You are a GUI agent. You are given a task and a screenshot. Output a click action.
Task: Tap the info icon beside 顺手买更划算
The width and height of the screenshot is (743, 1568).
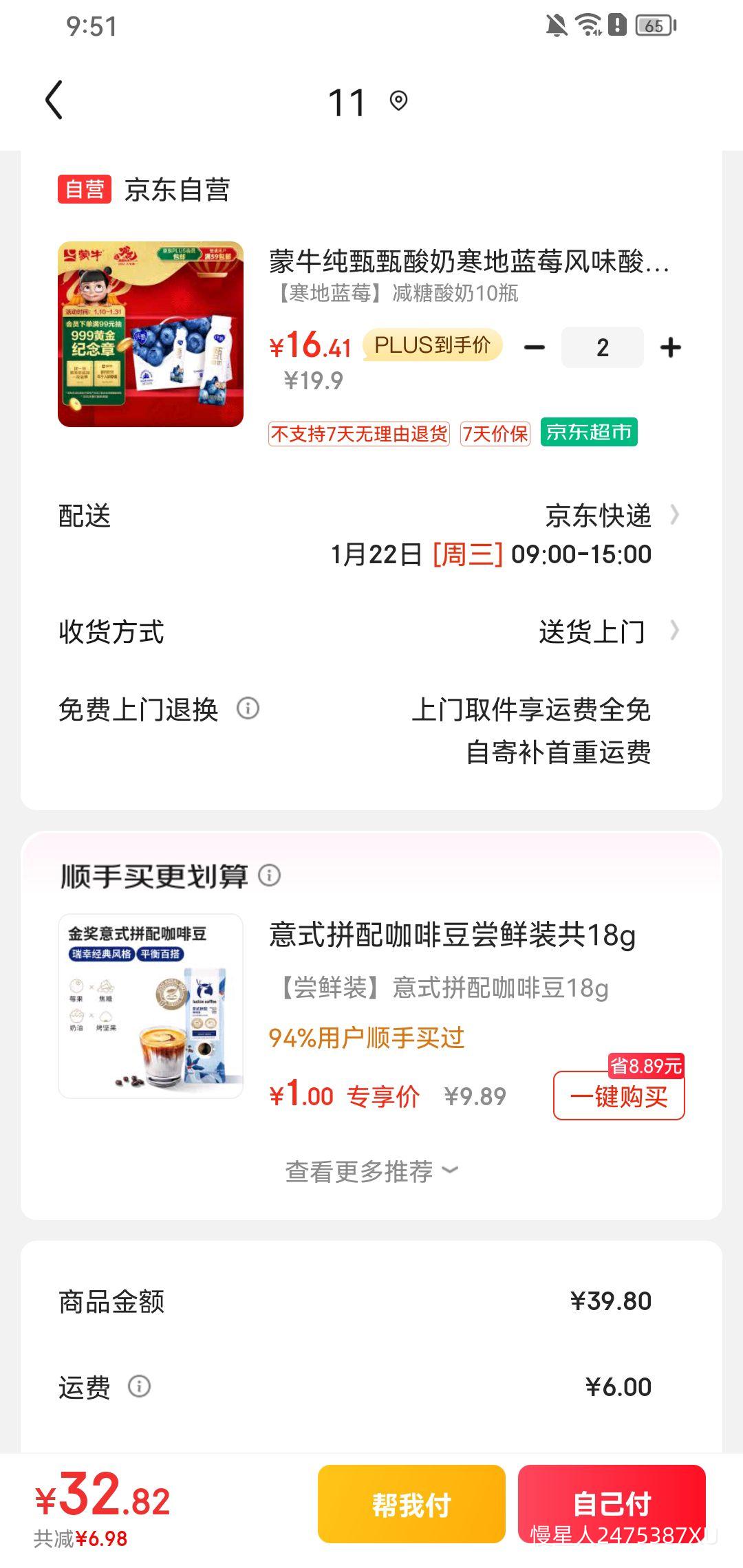(x=268, y=875)
